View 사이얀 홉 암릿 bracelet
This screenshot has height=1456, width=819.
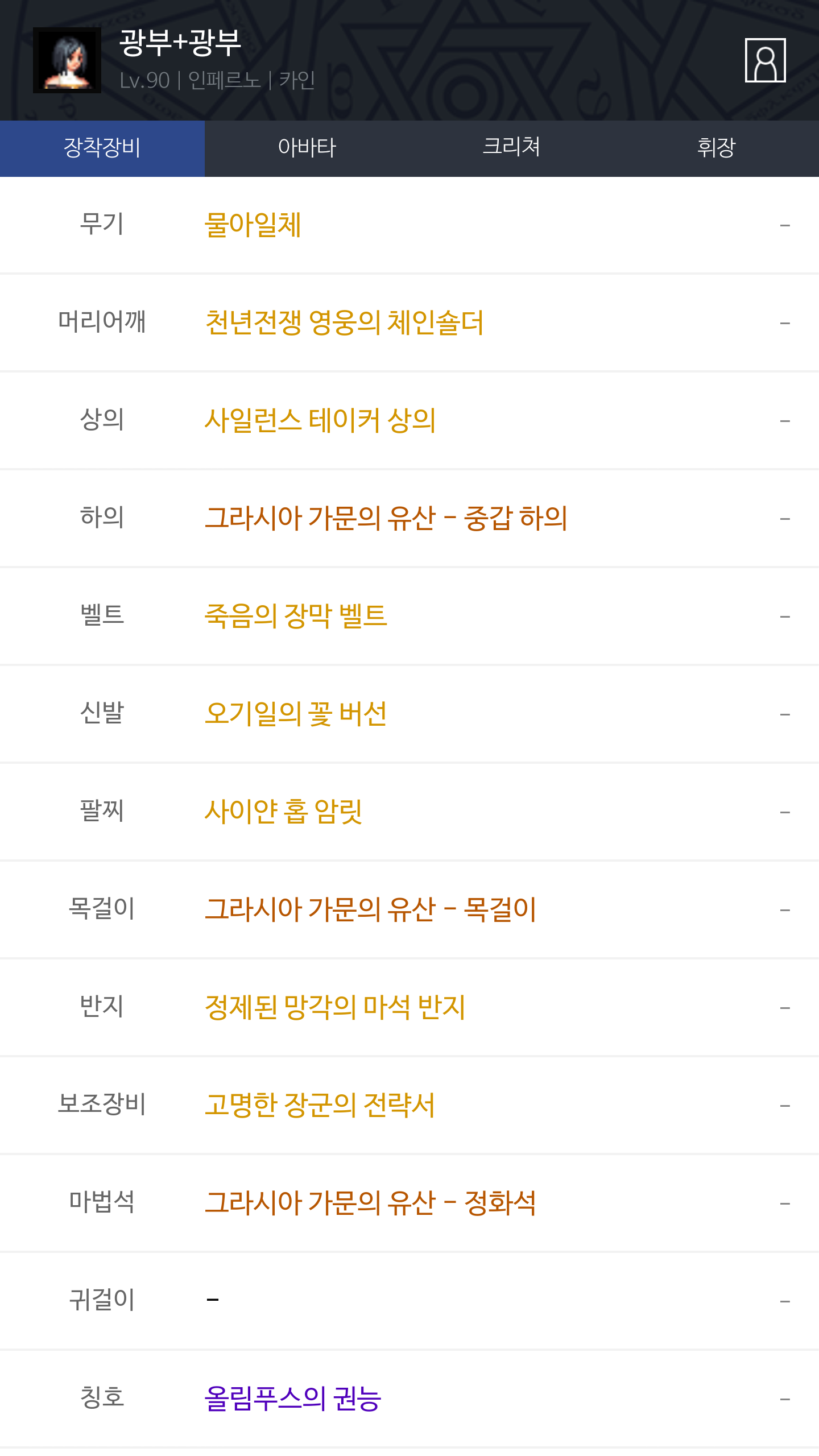[x=283, y=812]
